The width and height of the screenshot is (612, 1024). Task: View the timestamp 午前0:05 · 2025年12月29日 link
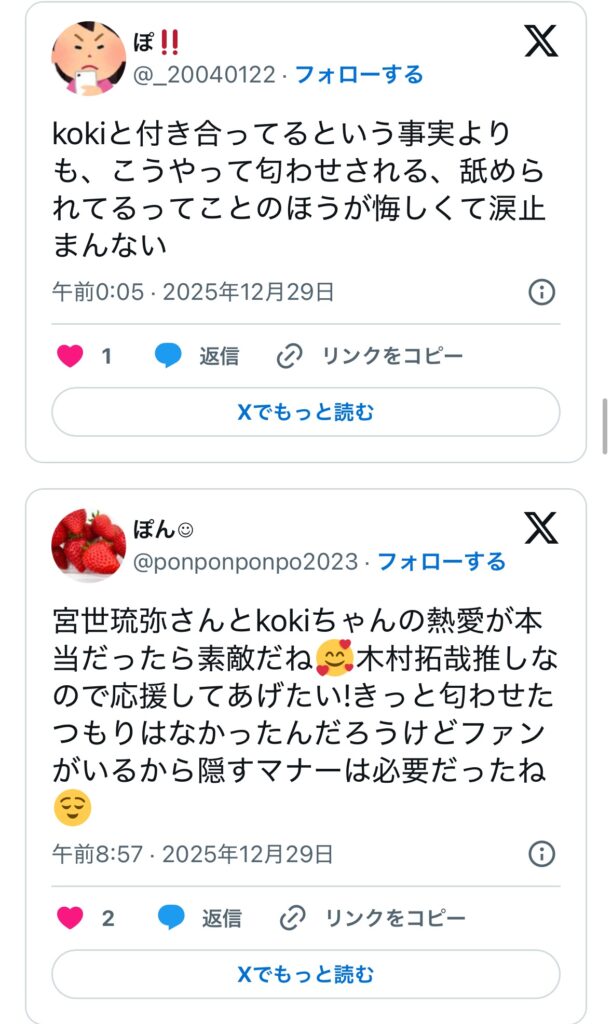[193, 292]
